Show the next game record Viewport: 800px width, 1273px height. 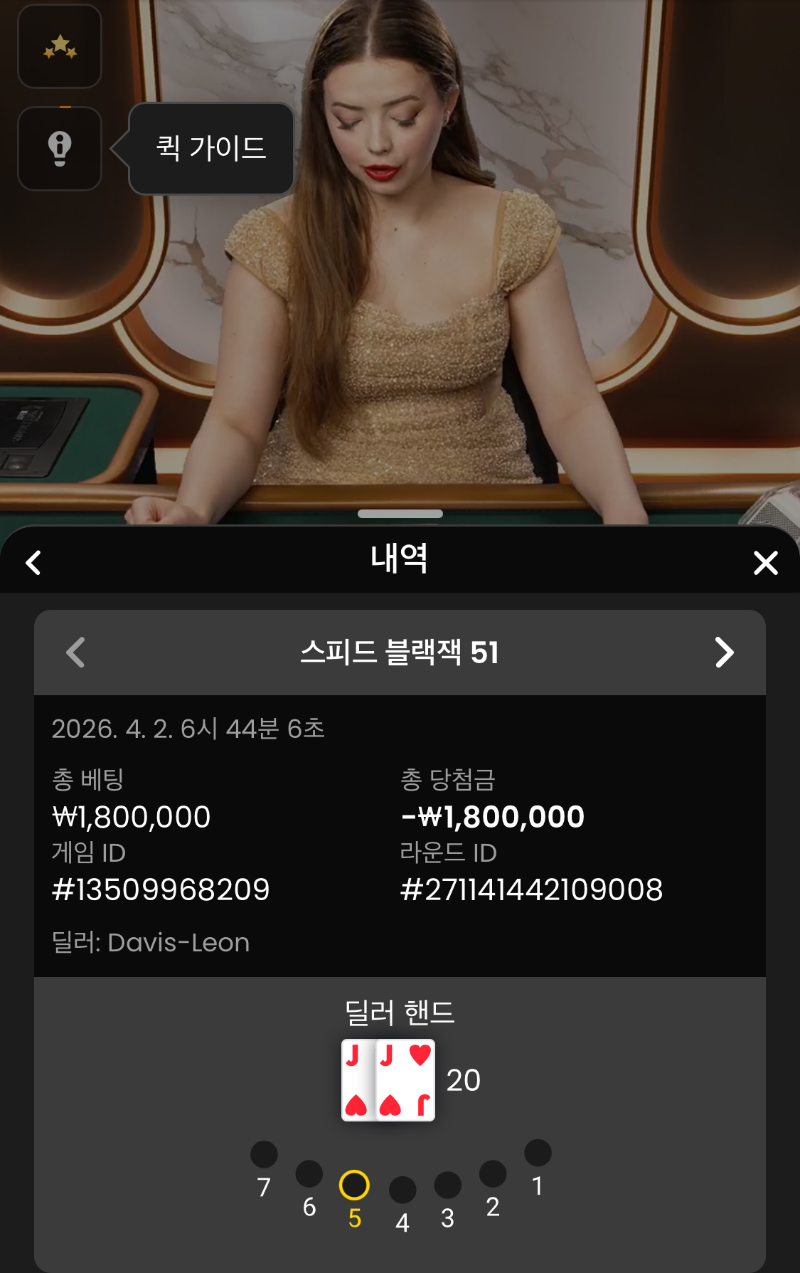coord(724,653)
